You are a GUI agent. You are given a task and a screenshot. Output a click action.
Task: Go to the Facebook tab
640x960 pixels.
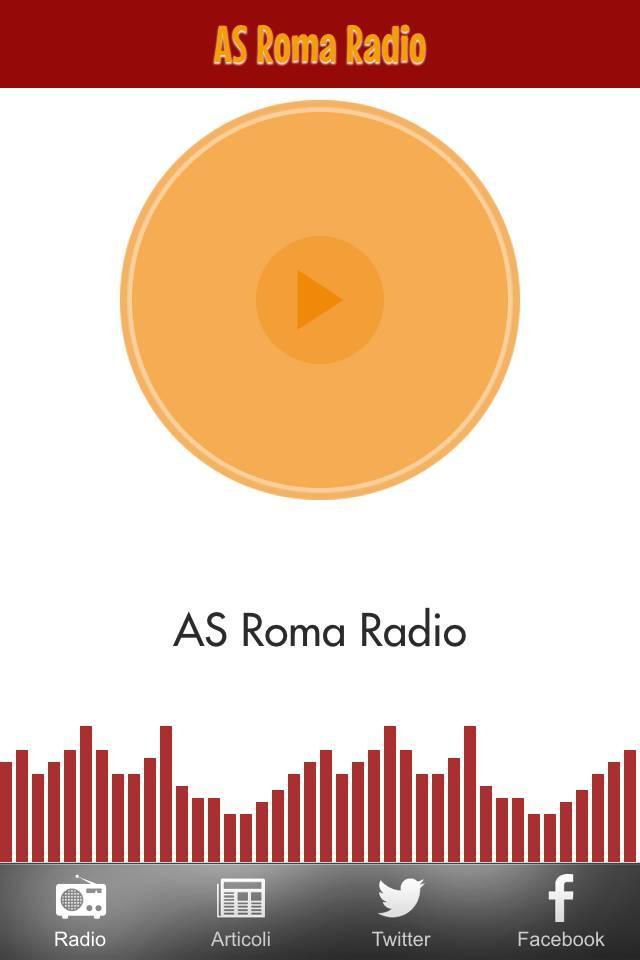click(560, 912)
